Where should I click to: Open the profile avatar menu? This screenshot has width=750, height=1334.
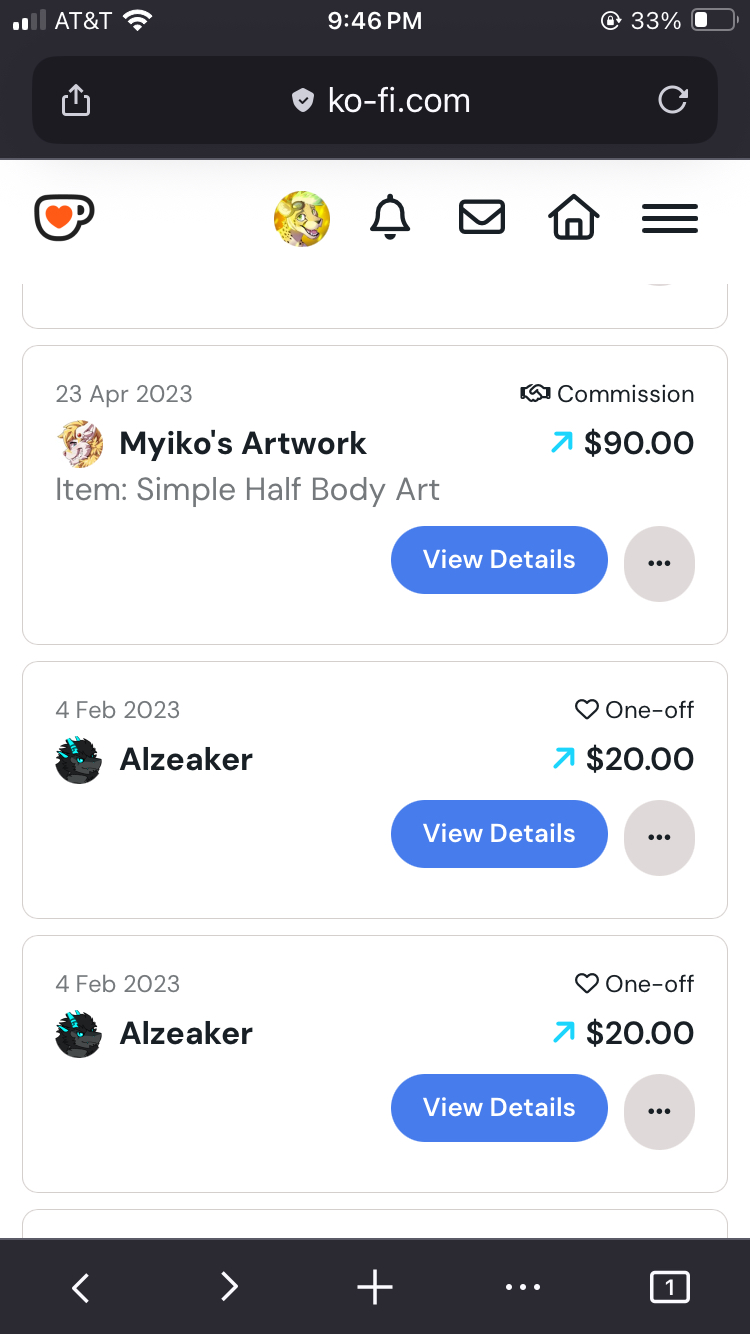(302, 219)
